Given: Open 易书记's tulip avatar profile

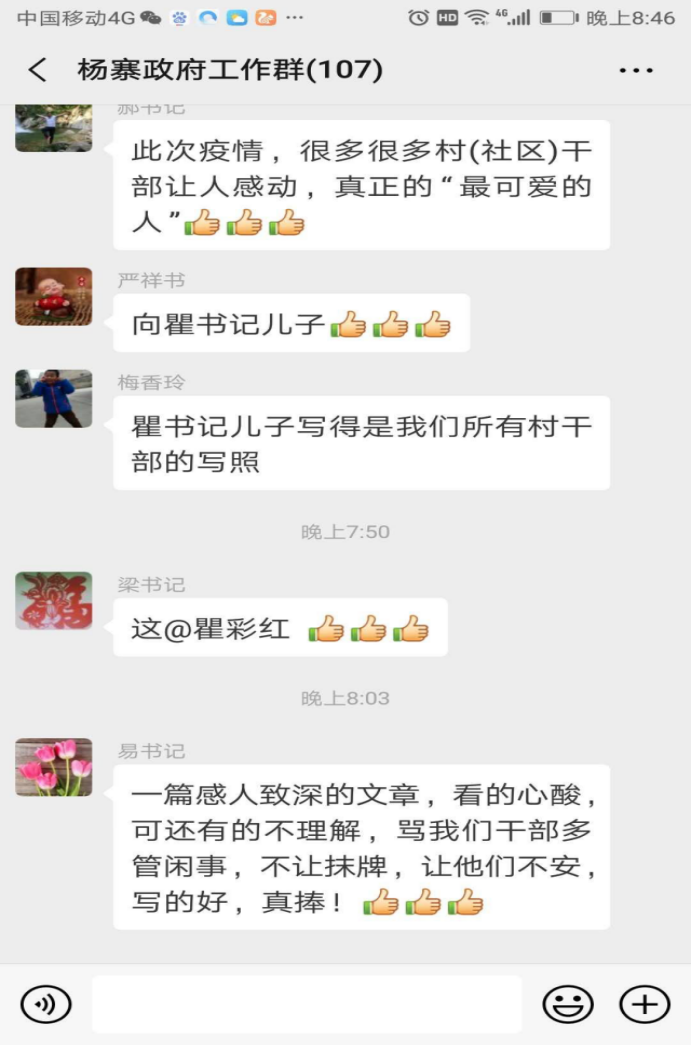Looking at the screenshot, I should [54, 767].
